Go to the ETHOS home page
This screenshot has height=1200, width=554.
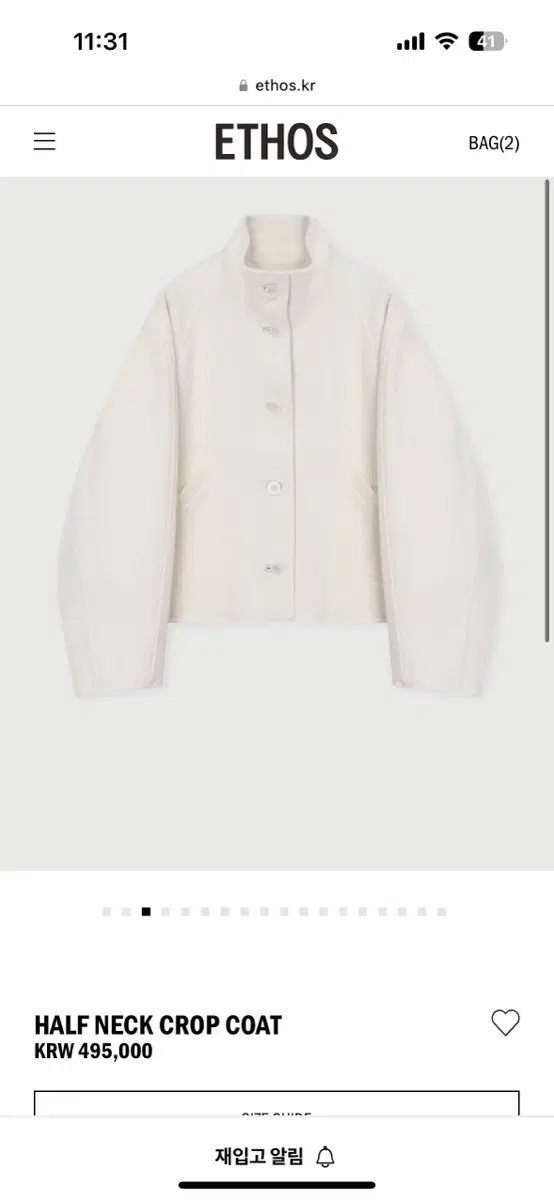[x=276, y=142]
